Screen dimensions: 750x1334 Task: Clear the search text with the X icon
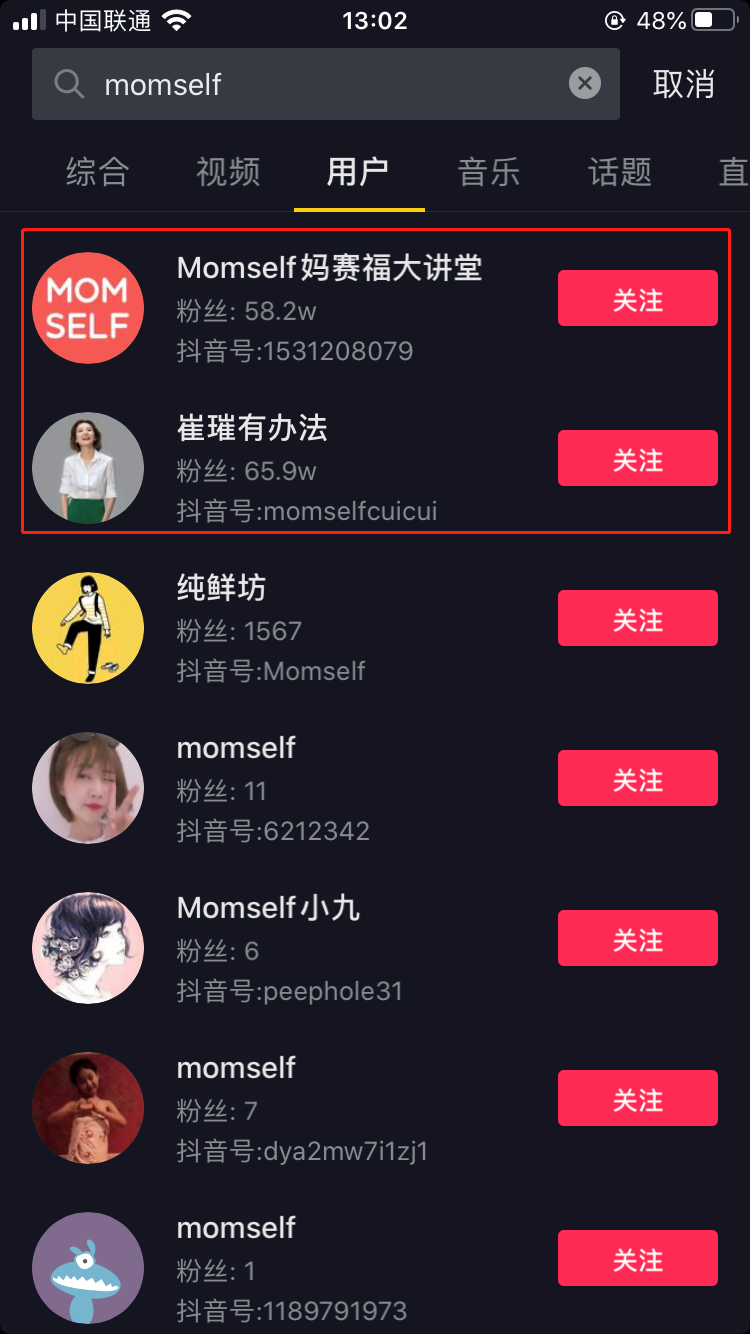pyautogui.click(x=585, y=84)
